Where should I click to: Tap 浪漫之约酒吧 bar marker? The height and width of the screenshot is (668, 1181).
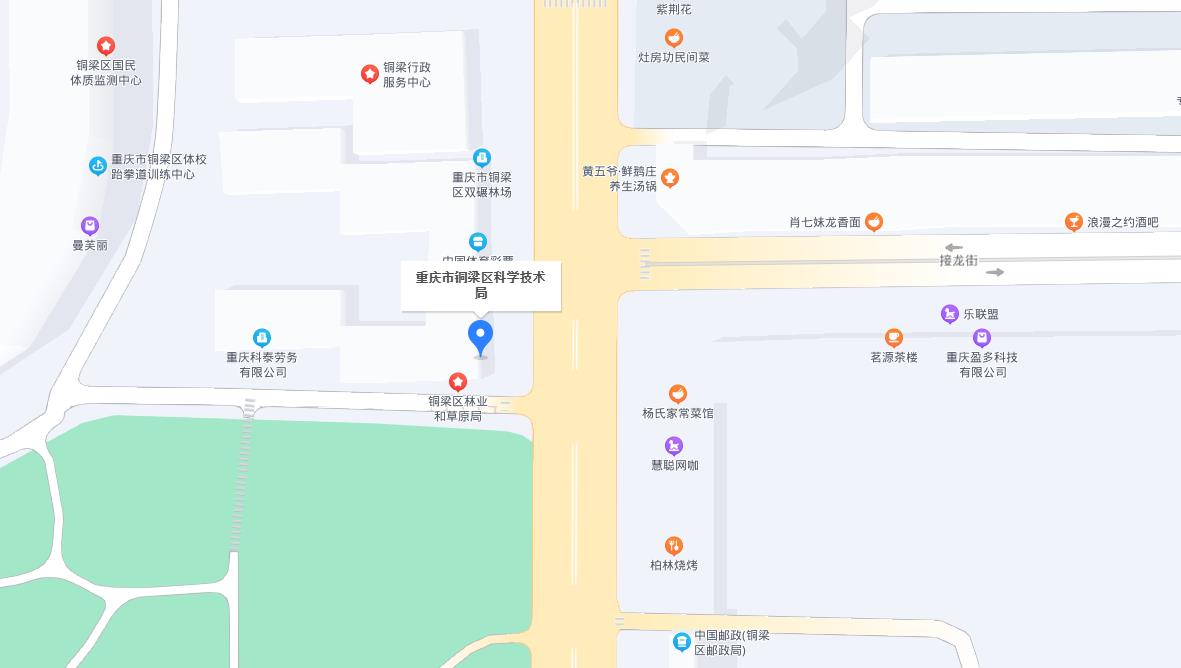click(x=1074, y=222)
